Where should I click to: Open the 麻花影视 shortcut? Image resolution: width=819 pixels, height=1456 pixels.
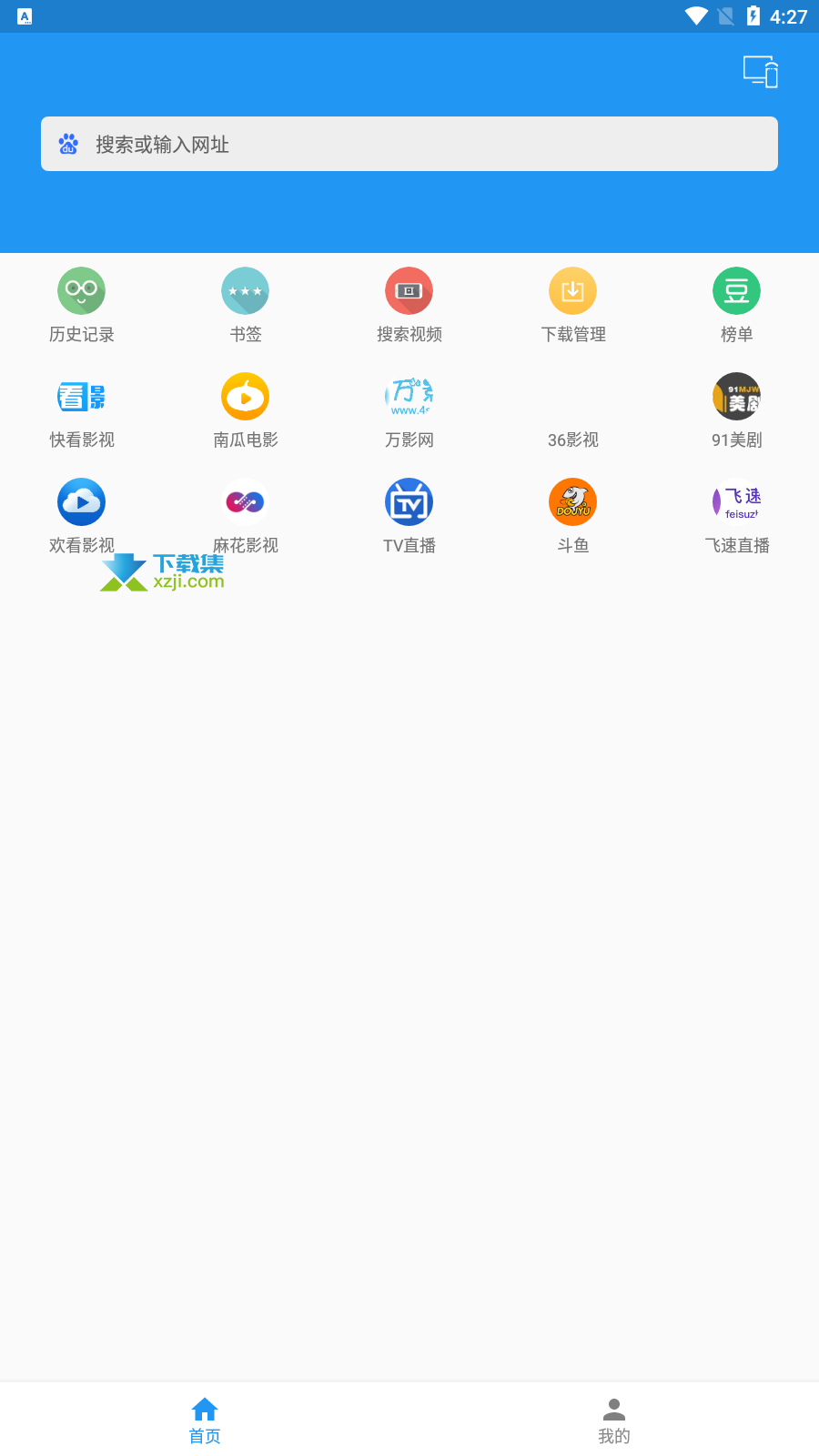point(246,517)
